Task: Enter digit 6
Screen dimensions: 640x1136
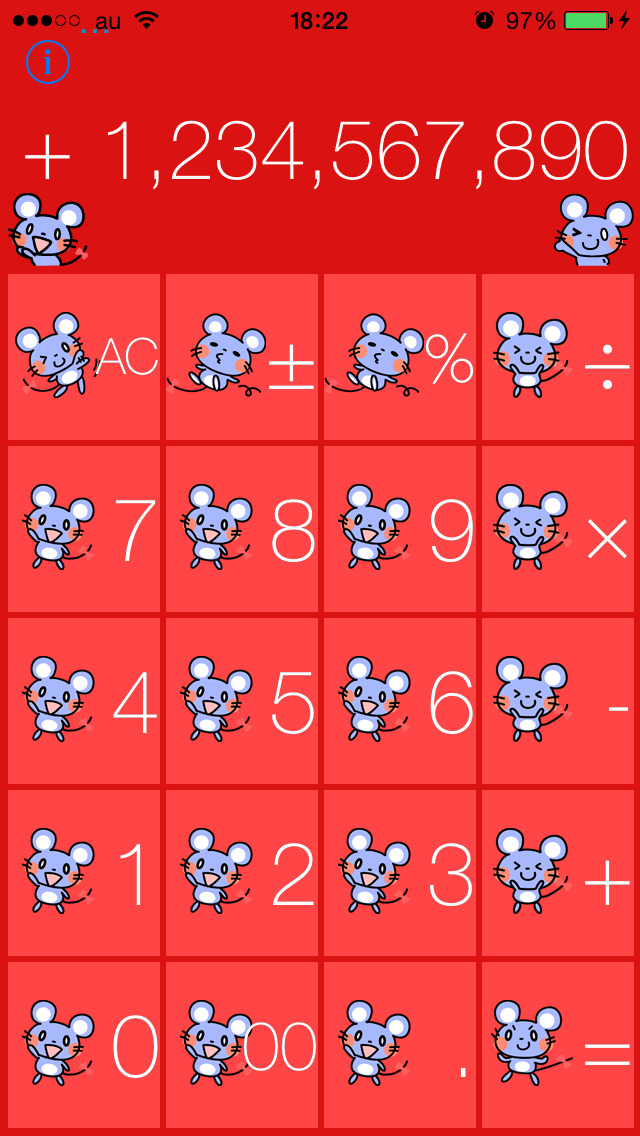Action: pos(400,701)
